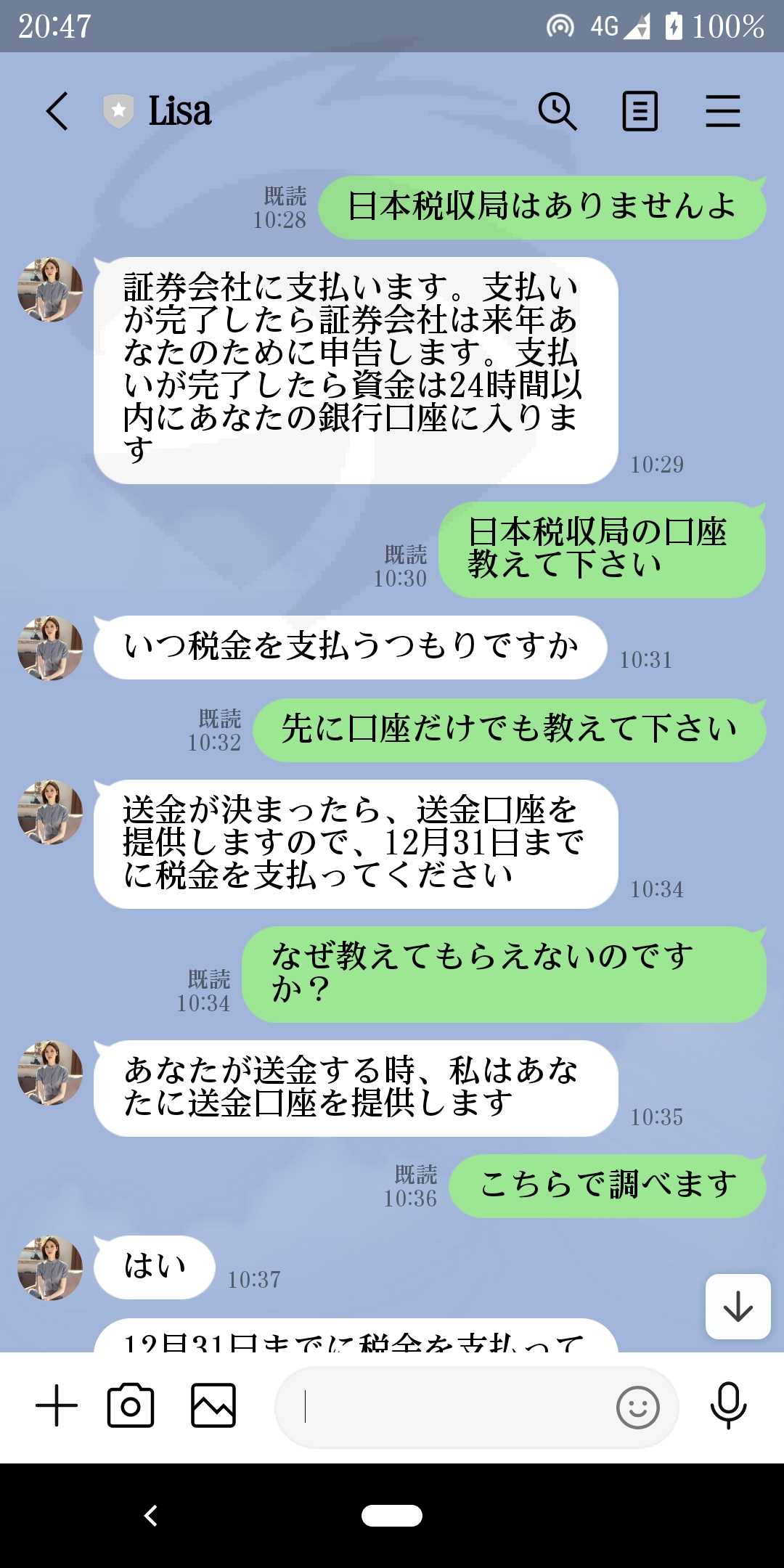Jump to latest message with down arrow
This screenshot has height=1568, width=784.
coord(738,1307)
